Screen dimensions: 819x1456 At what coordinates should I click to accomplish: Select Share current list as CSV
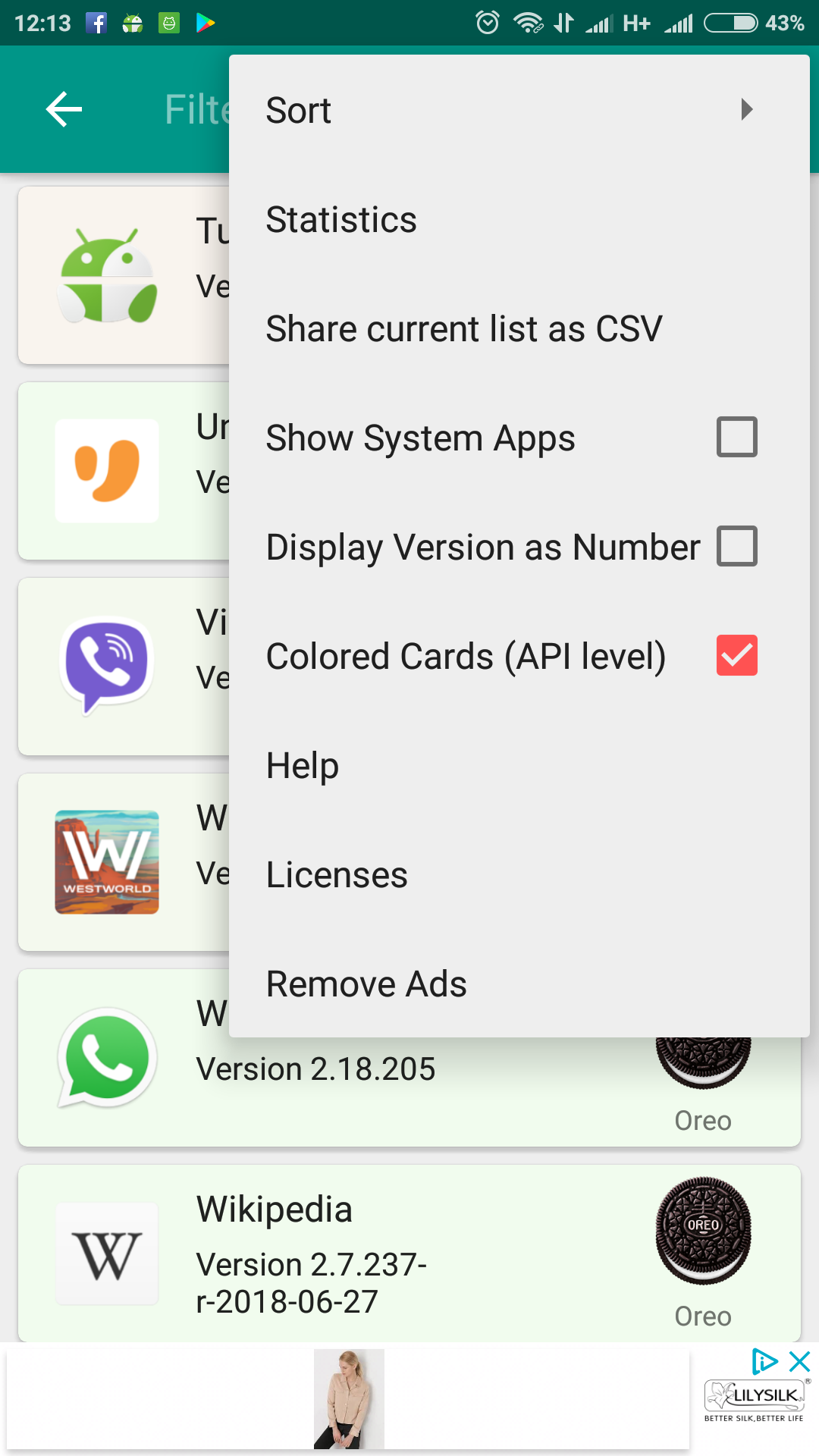click(519, 328)
